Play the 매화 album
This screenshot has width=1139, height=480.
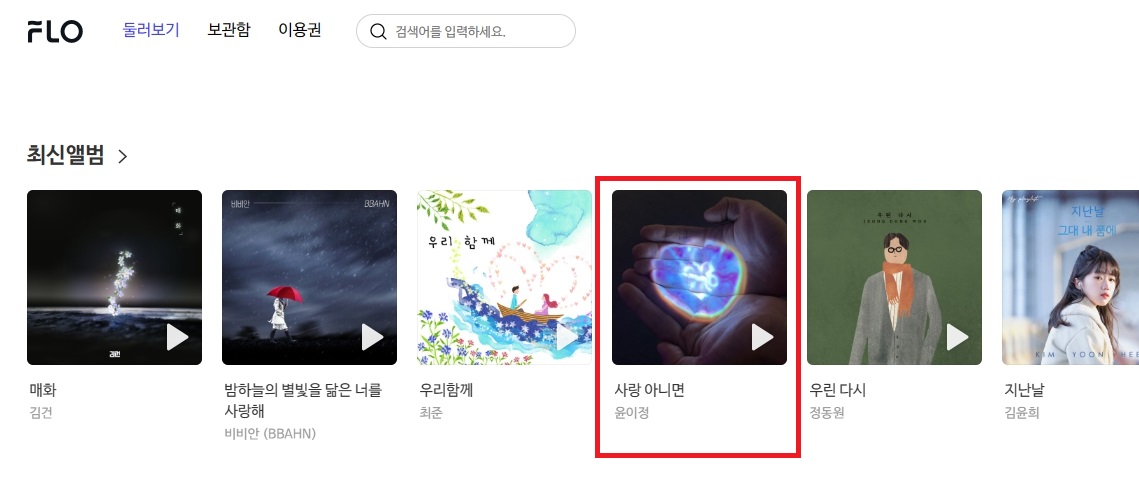[x=177, y=338]
